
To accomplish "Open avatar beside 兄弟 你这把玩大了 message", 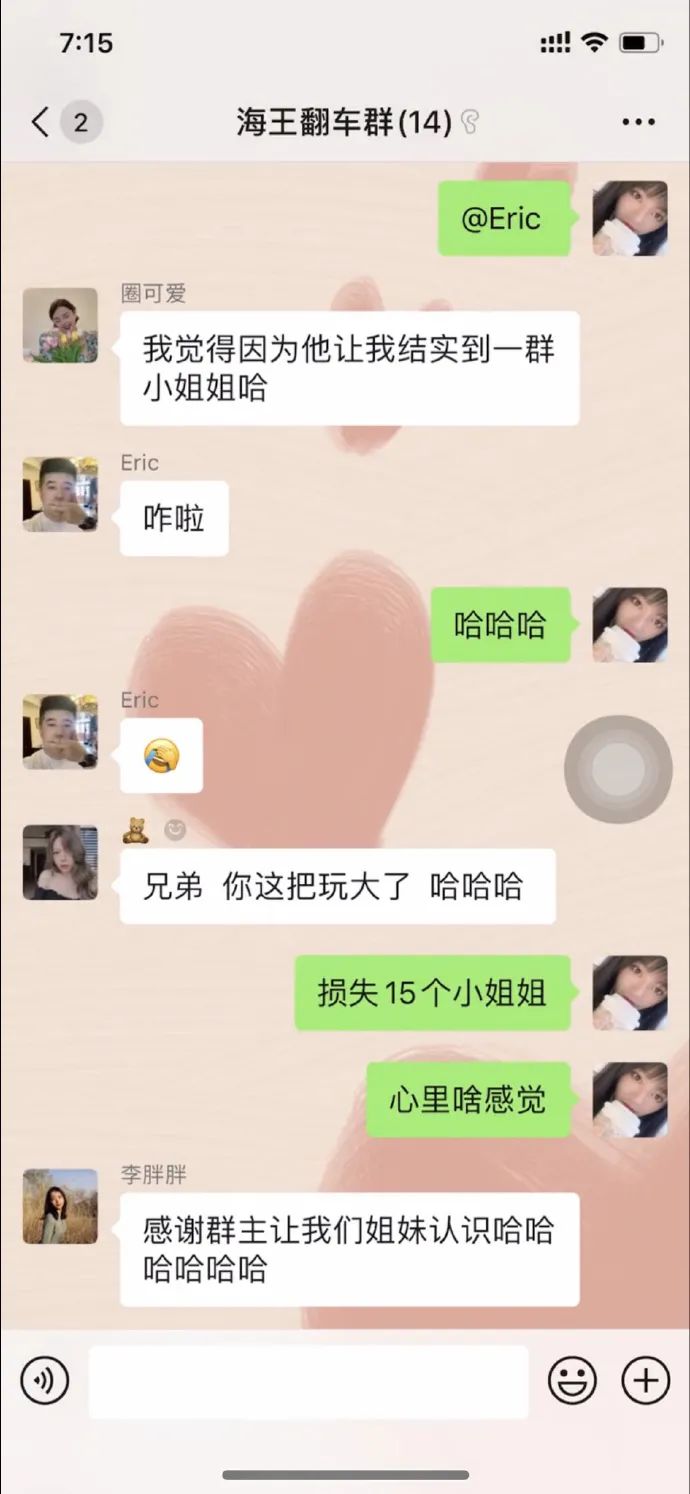I will (60, 862).
